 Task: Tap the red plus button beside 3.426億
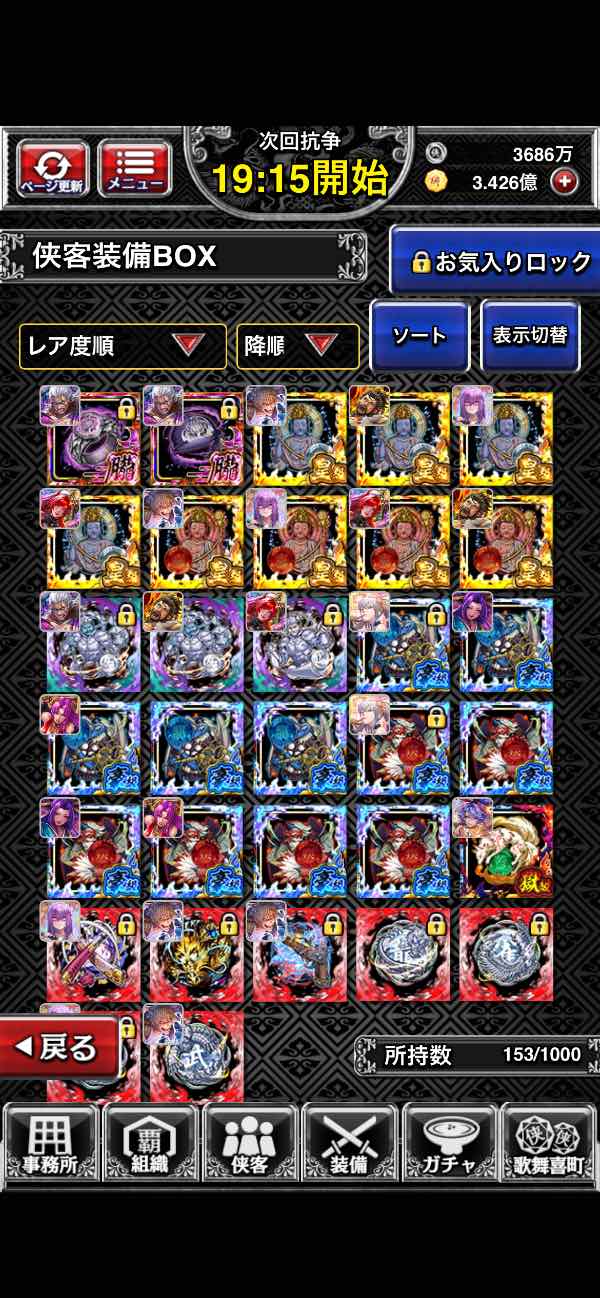click(x=565, y=182)
